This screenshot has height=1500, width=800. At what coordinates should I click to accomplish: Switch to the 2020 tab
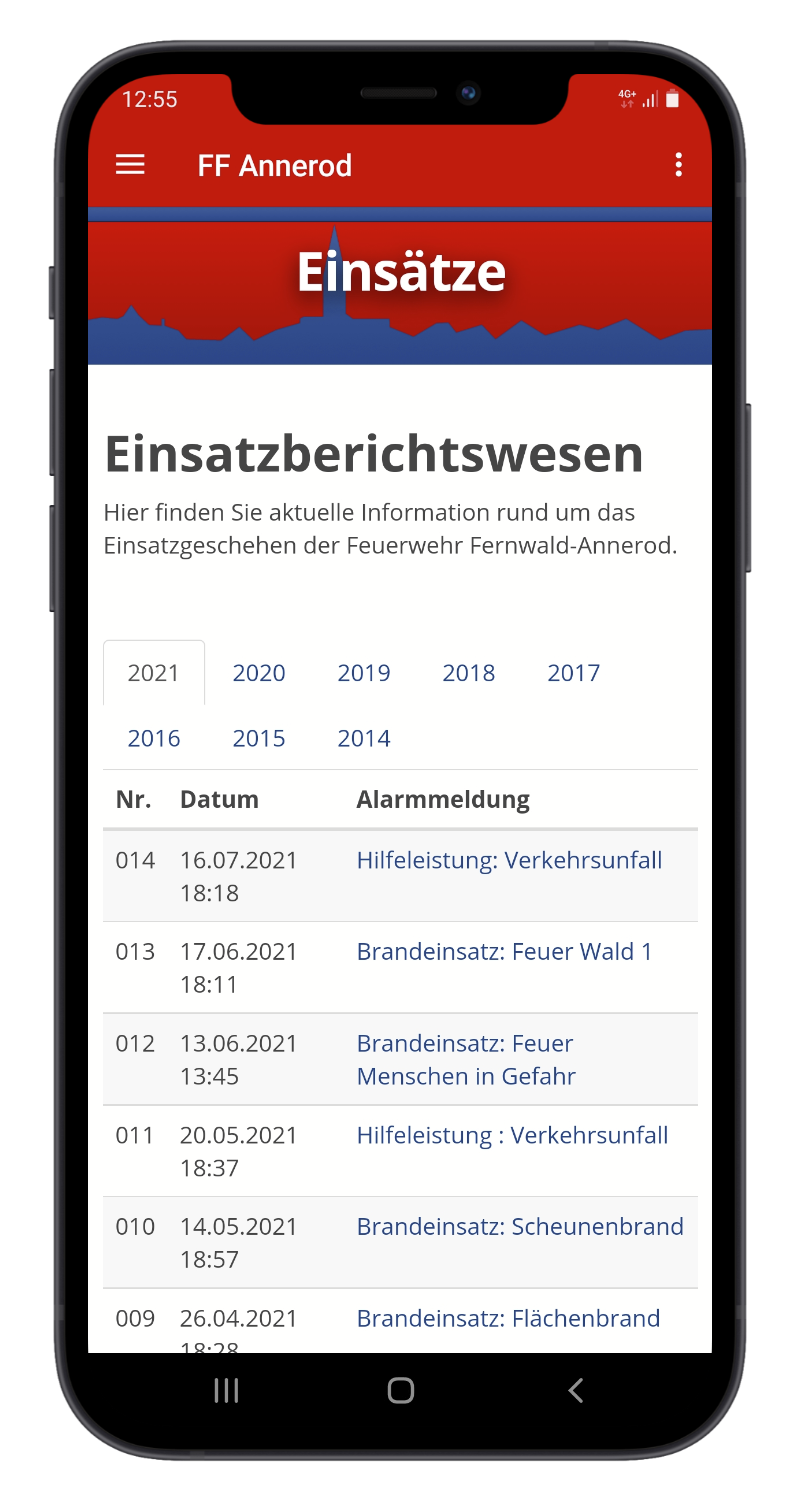(259, 673)
